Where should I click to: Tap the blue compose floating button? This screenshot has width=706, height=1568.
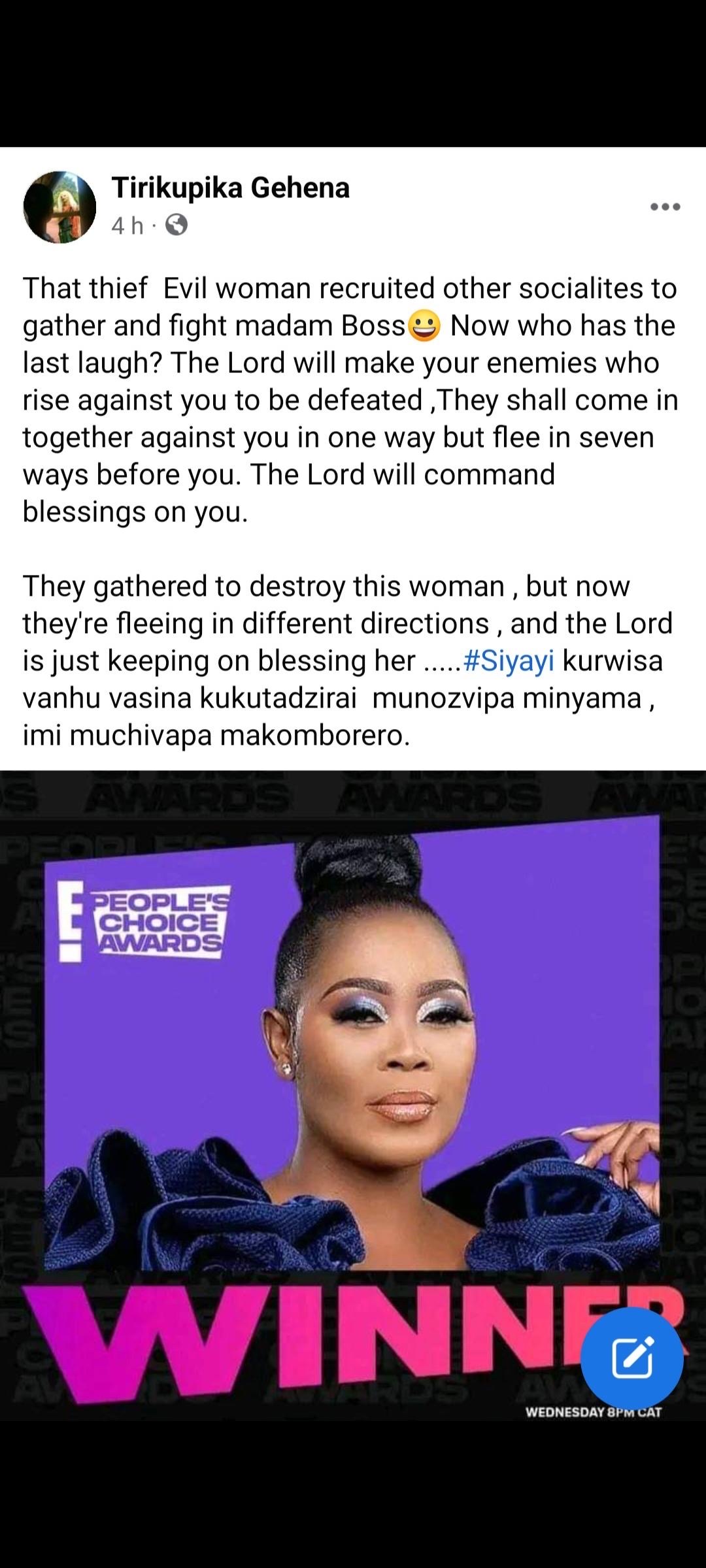[631, 1358]
